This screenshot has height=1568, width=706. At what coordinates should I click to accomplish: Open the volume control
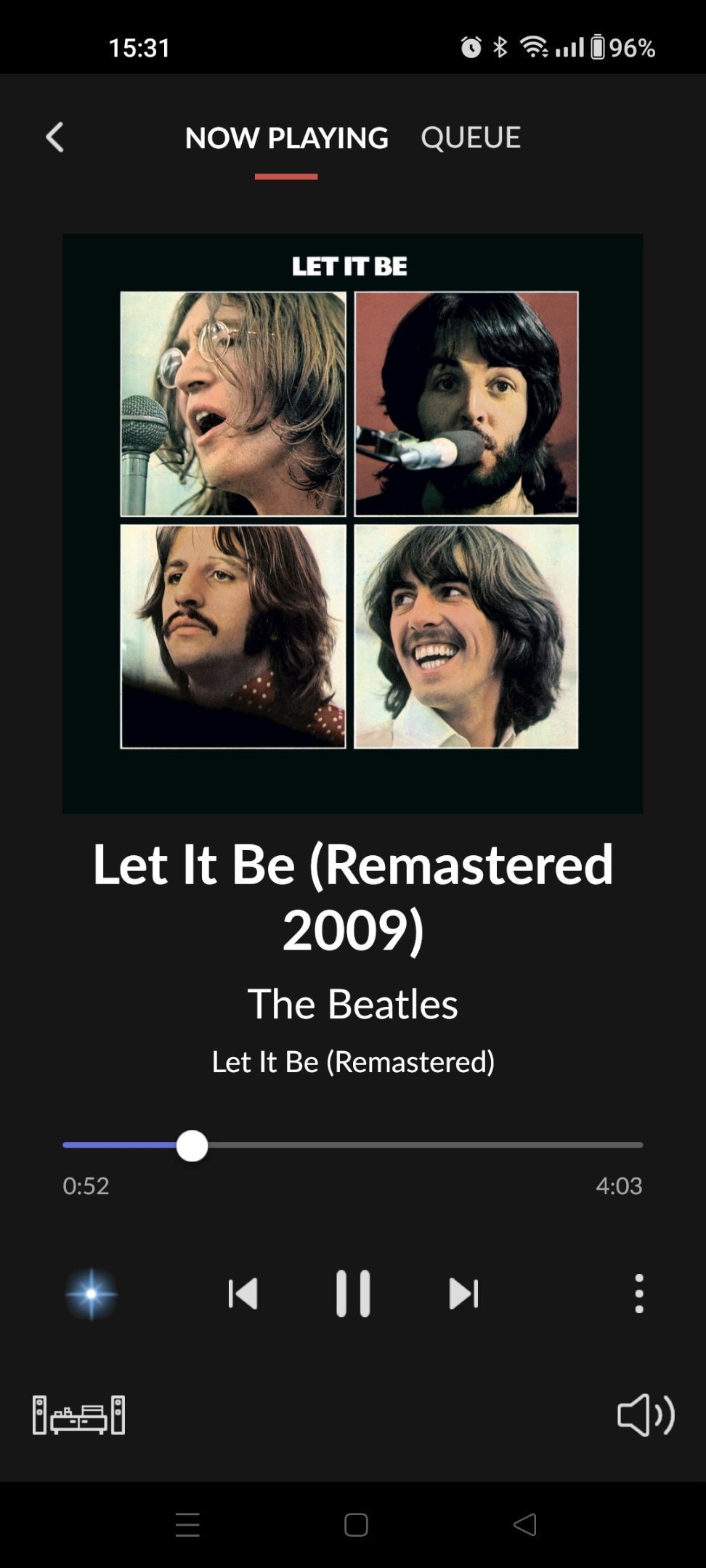[x=646, y=1415]
